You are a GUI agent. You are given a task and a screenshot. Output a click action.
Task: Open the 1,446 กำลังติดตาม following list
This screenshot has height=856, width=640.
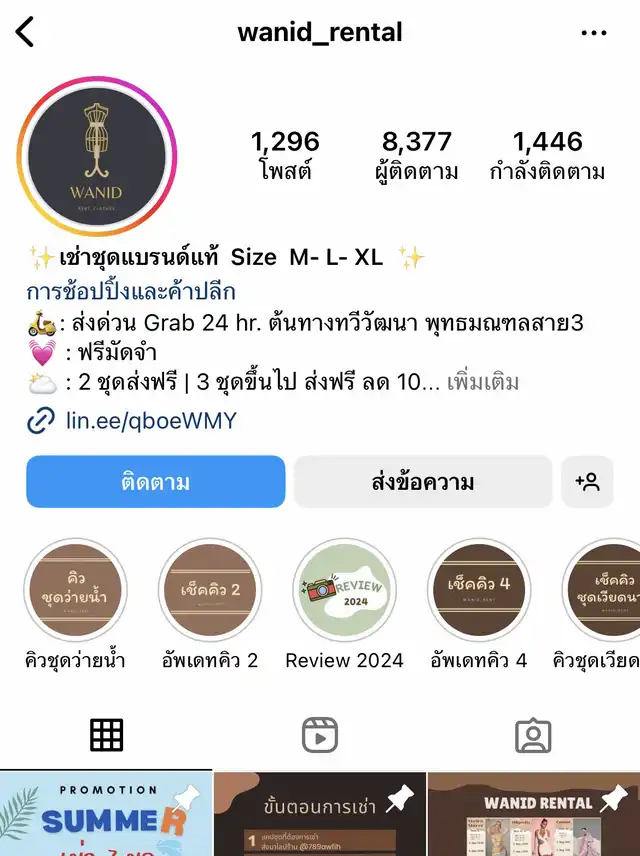[x=547, y=155]
